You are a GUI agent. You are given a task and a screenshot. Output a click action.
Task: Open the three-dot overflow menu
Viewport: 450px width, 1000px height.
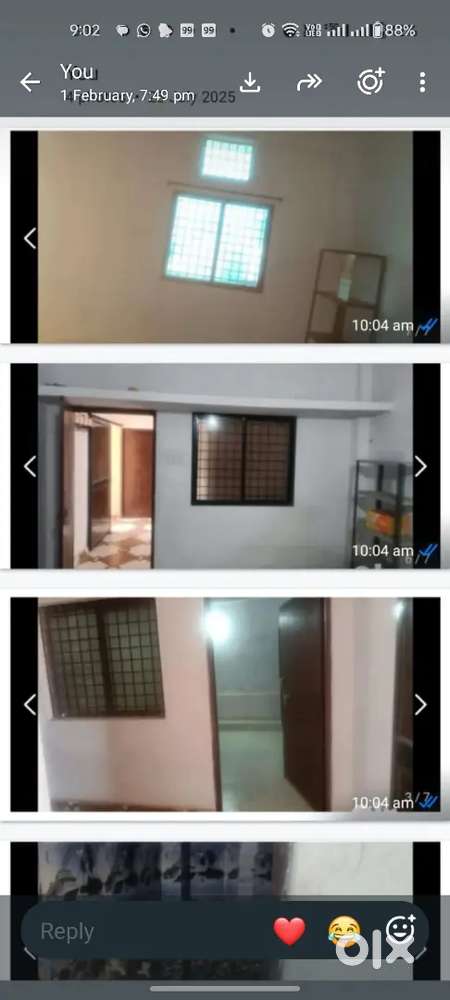point(422,82)
